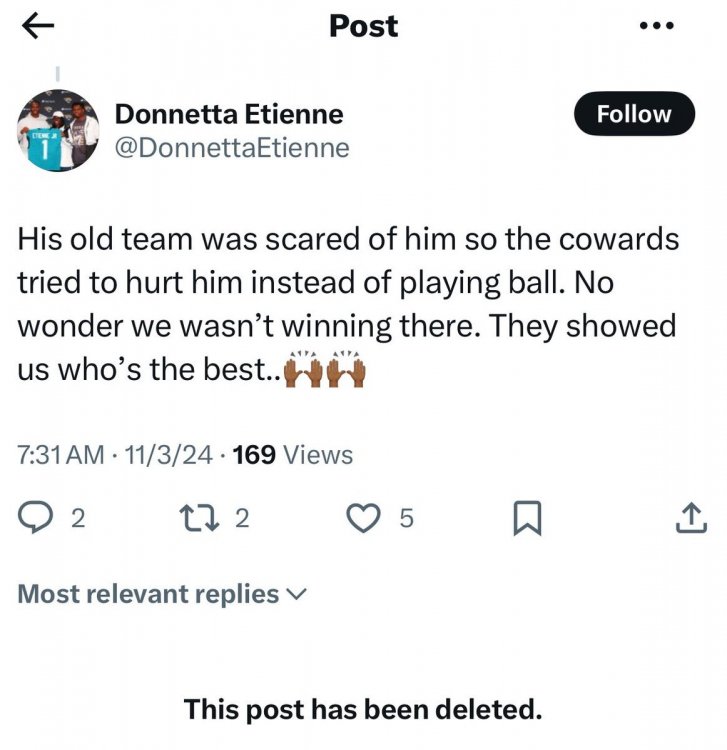The width and height of the screenshot is (727, 750).
Task: Expand the Most relevant replies dropdown
Action: pos(162,594)
